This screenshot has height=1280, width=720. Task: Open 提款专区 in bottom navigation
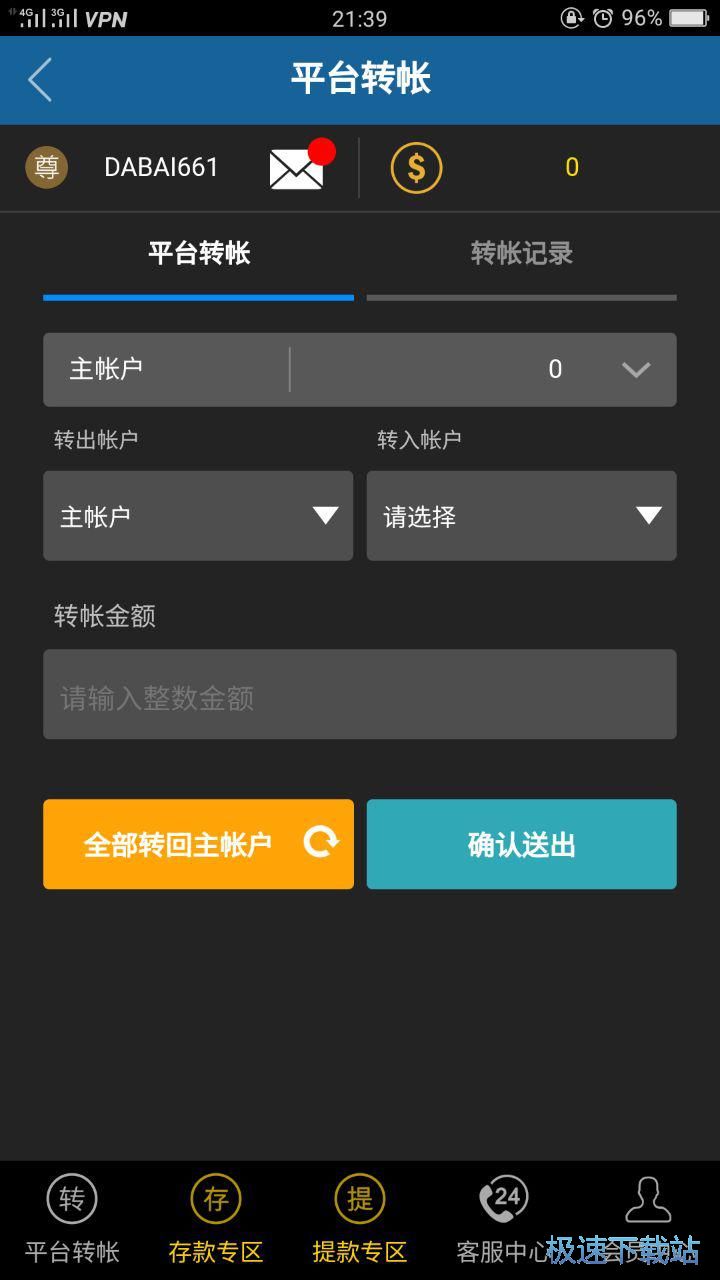(x=360, y=1220)
